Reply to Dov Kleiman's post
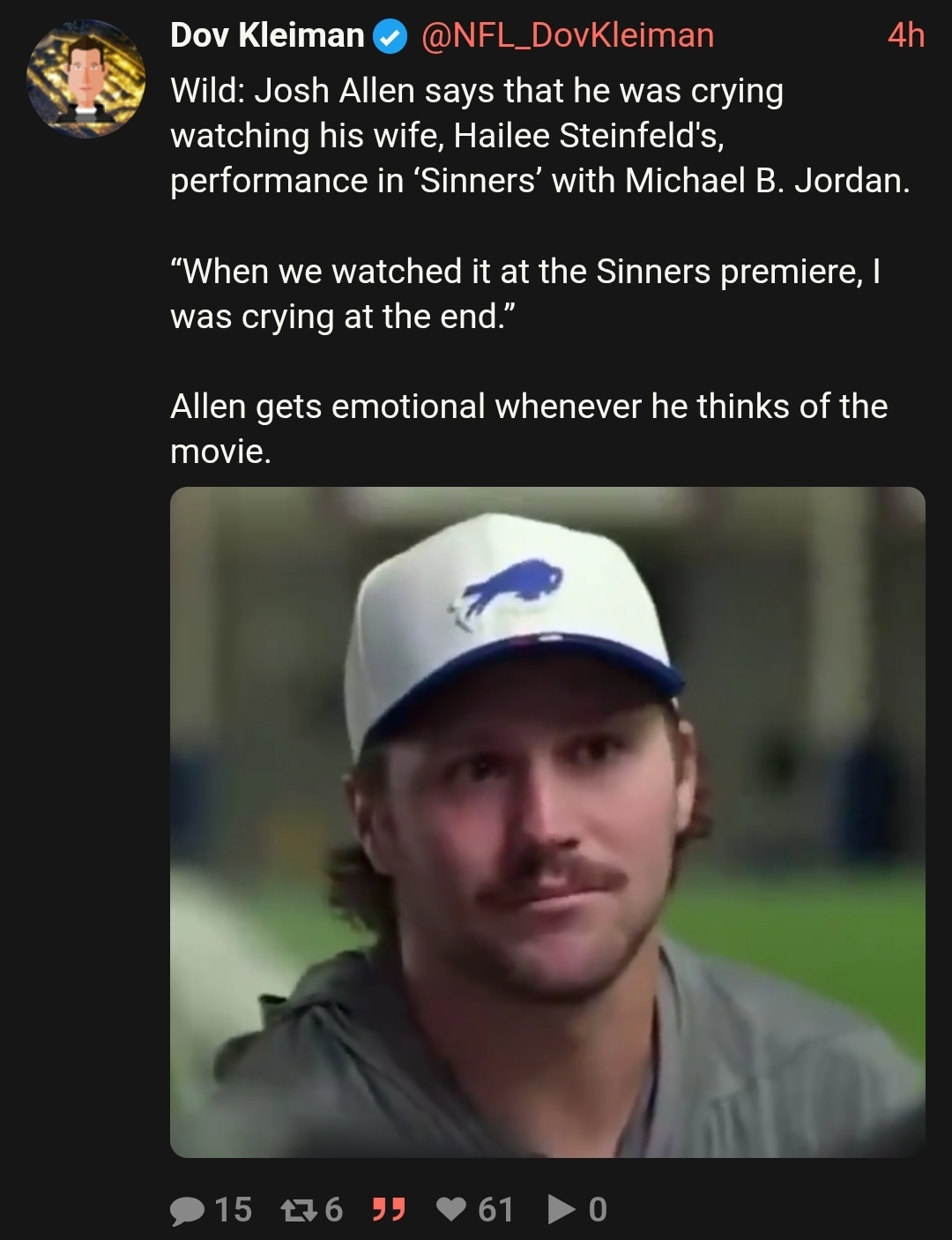Viewport: 952px width, 1240px height. 187,1210
